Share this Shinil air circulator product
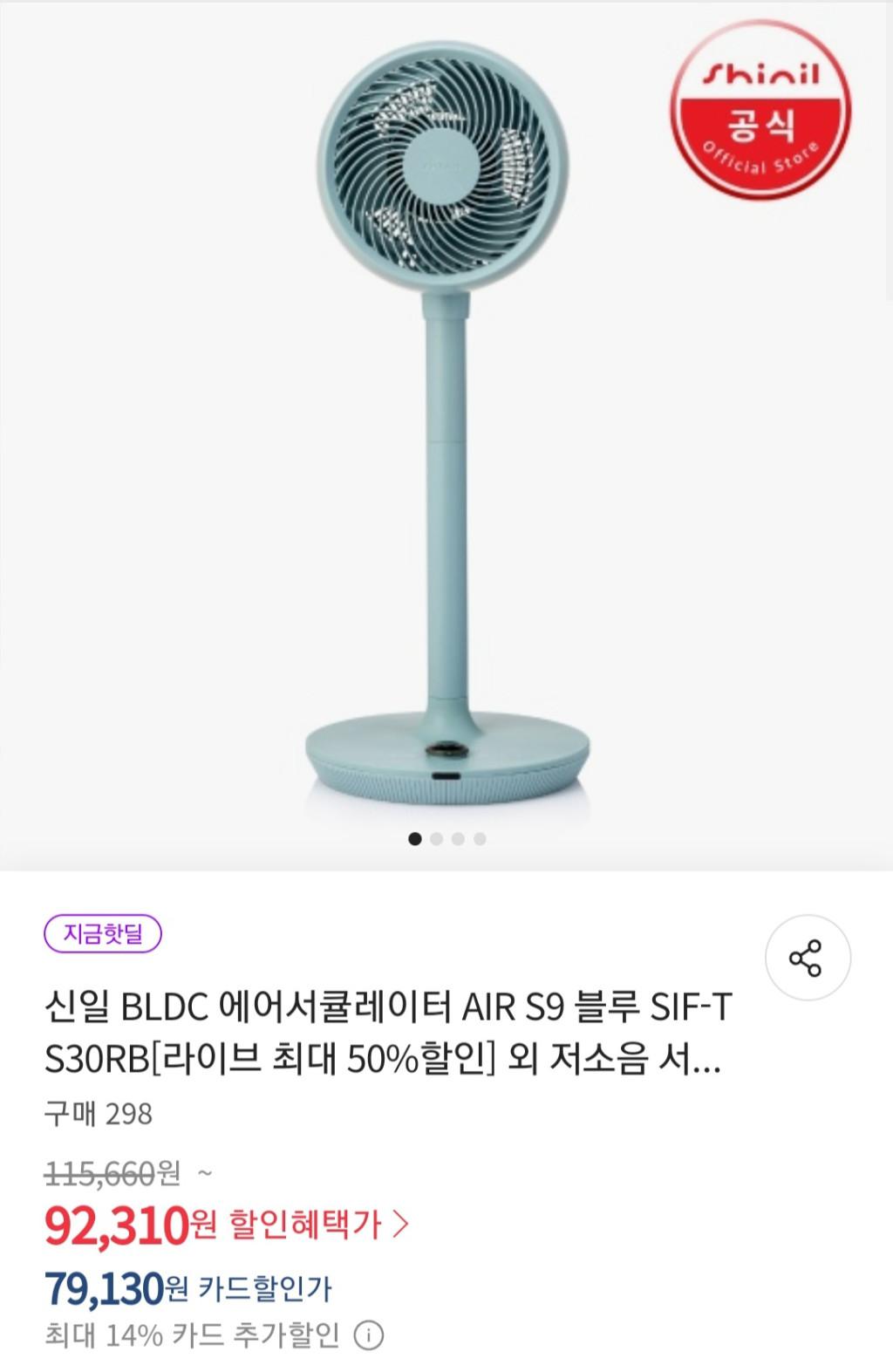893x1372 pixels. pyautogui.click(x=808, y=958)
